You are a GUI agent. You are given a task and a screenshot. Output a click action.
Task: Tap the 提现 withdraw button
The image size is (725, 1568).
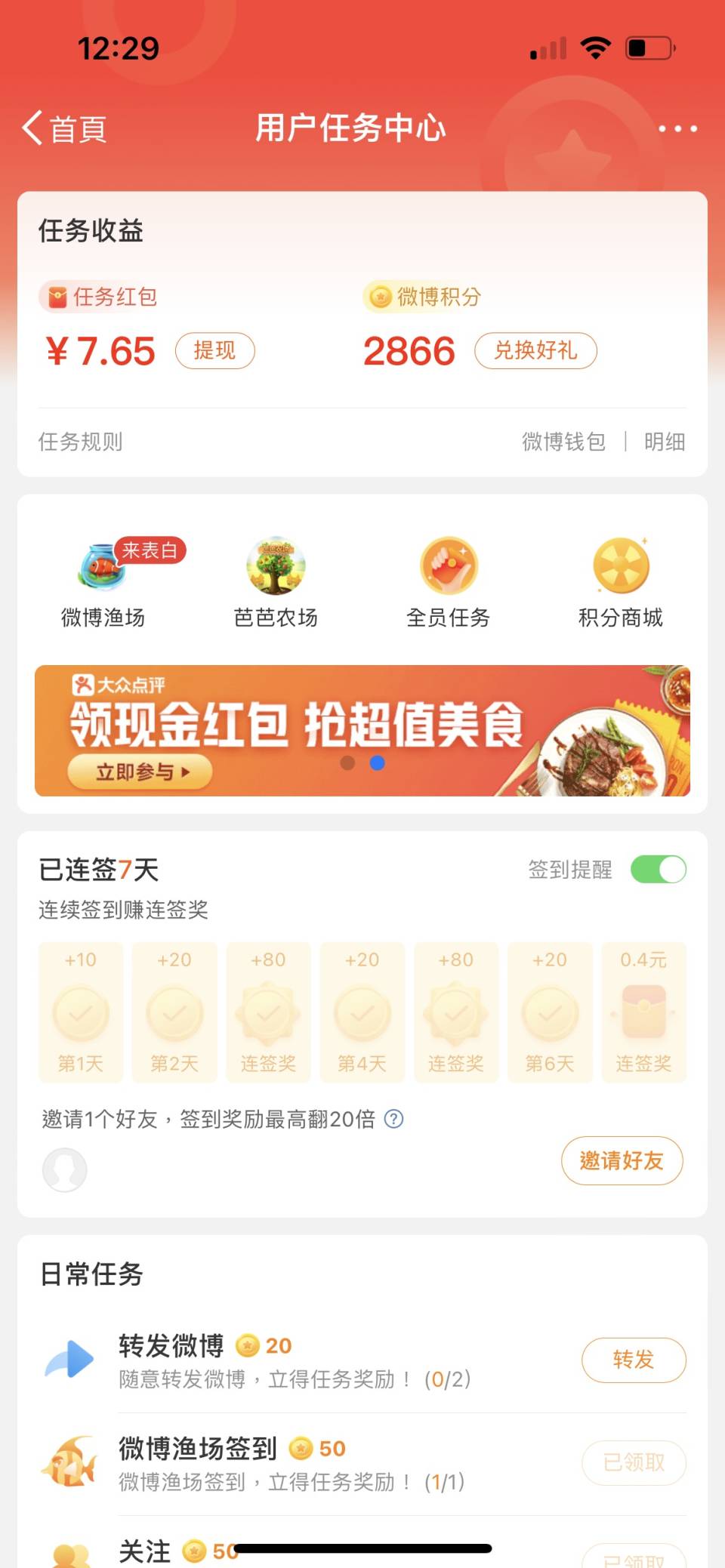pos(214,351)
